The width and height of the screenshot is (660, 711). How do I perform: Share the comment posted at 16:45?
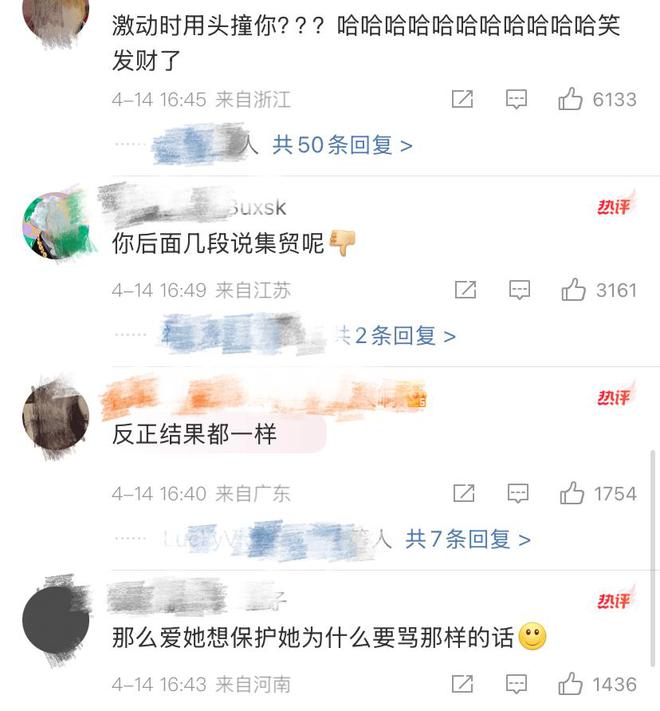coord(462,99)
